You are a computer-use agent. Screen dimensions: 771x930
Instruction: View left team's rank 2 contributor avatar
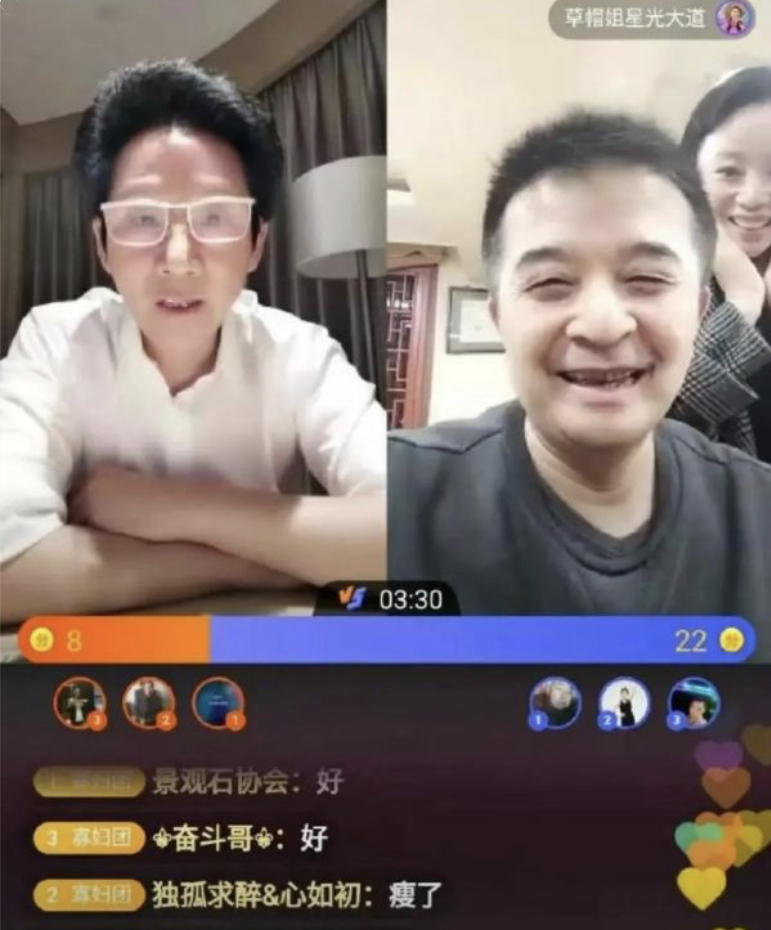point(148,703)
